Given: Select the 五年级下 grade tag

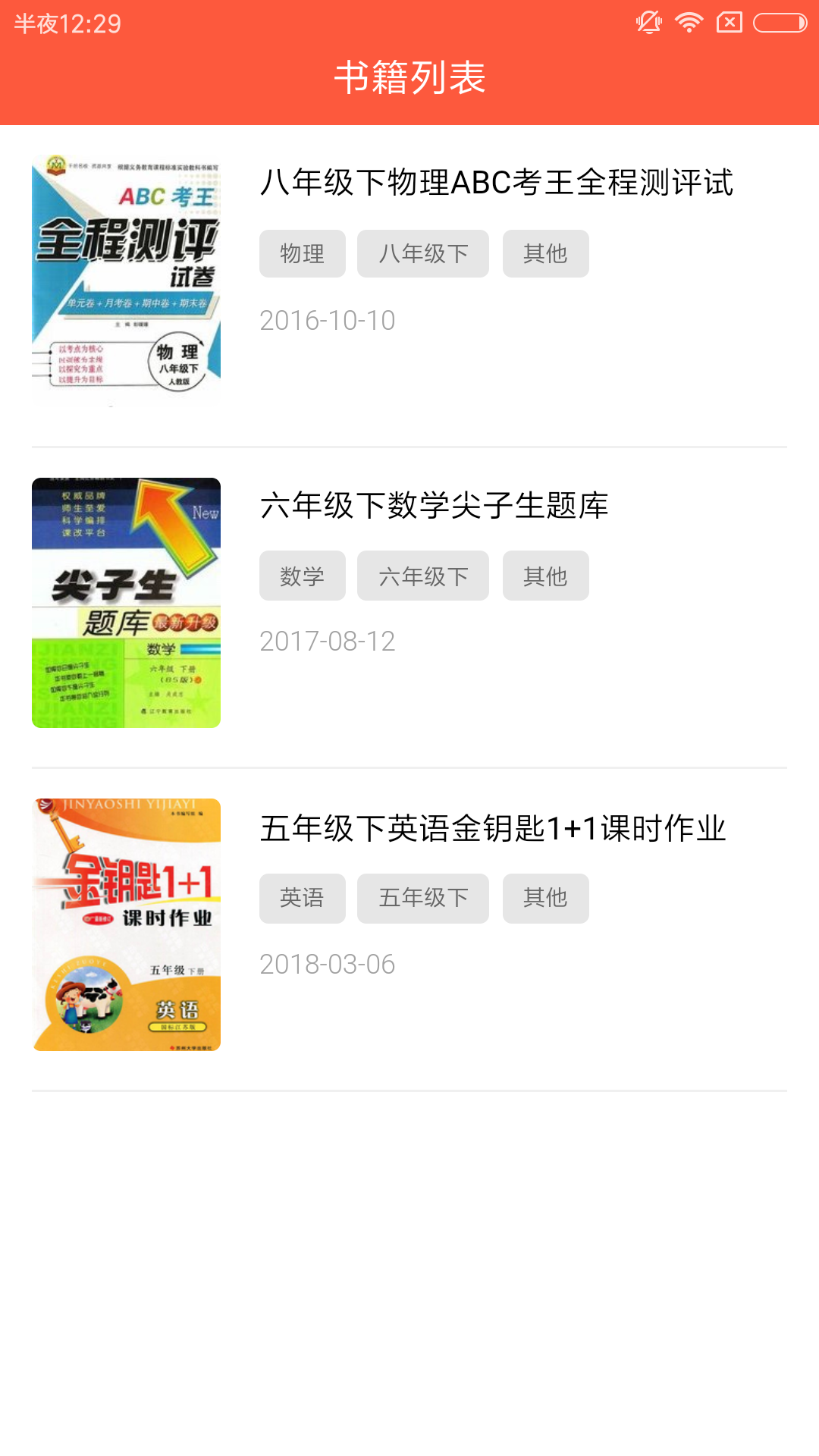Looking at the screenshot, I should pos(423,898).
